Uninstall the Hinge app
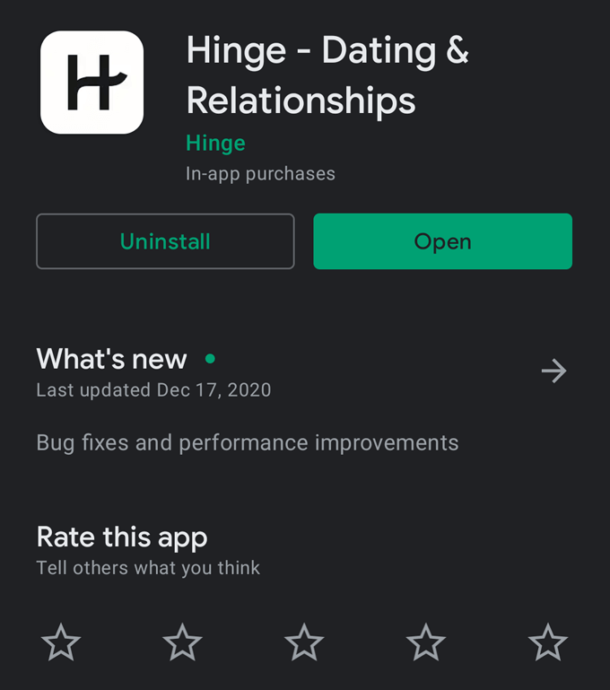610x690 pixels. click(165, 241)
